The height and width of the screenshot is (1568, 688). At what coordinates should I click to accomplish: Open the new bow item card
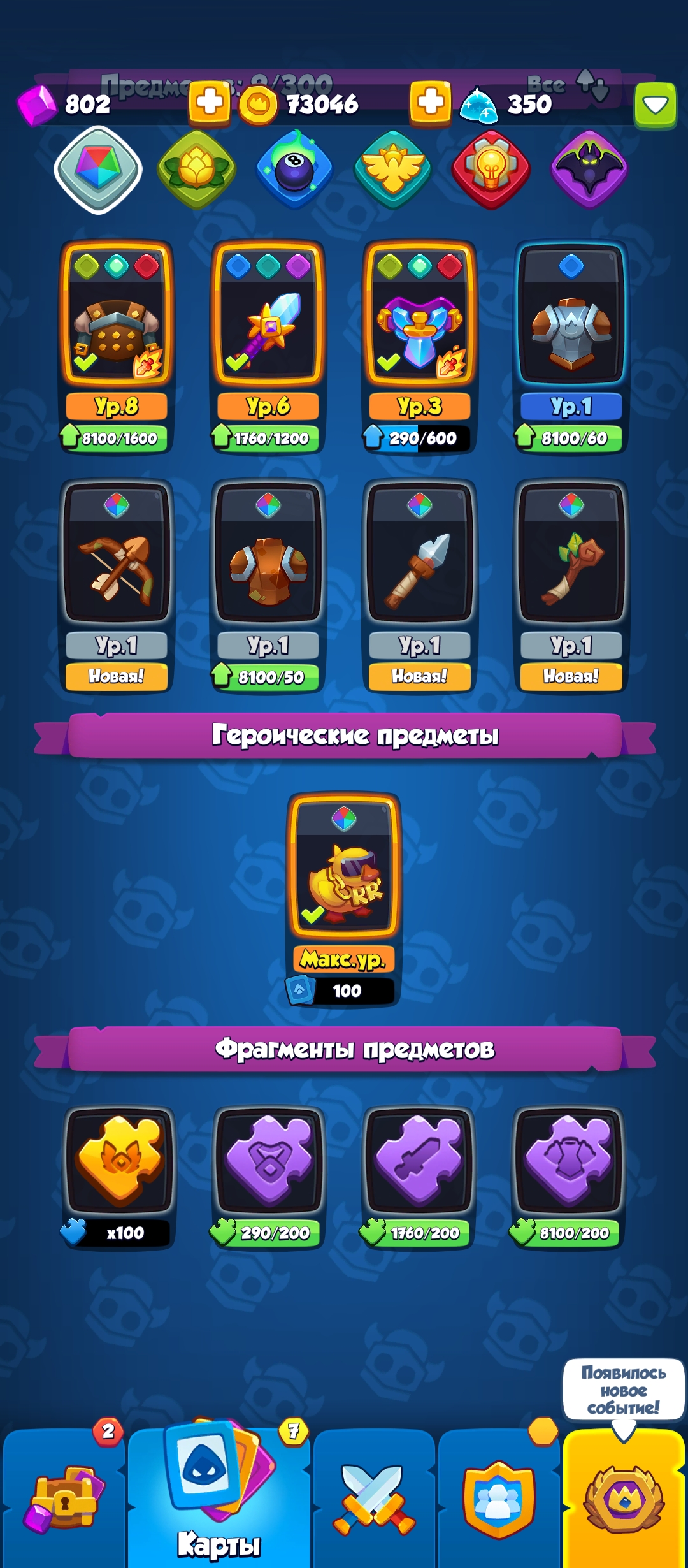[x=117, y=586]
